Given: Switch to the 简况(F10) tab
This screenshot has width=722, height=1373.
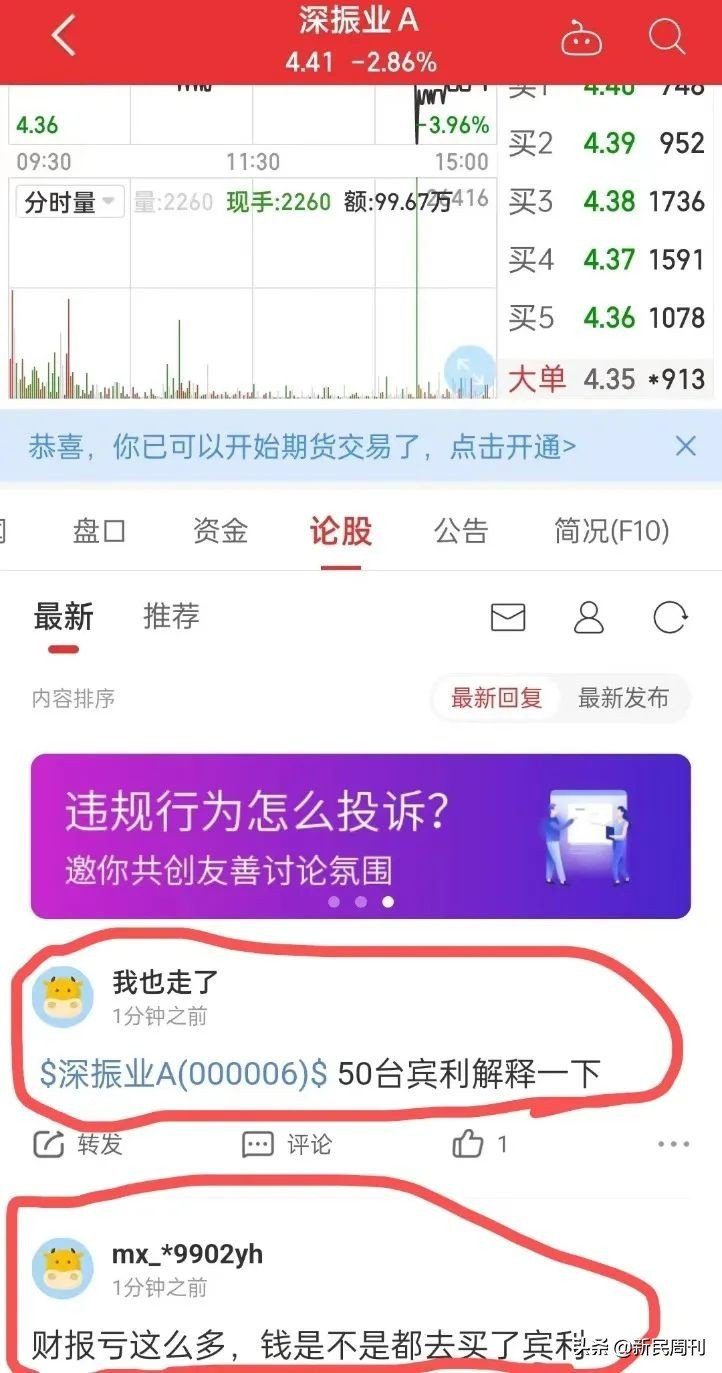Looking at the screenshot, I should [611, 530].
